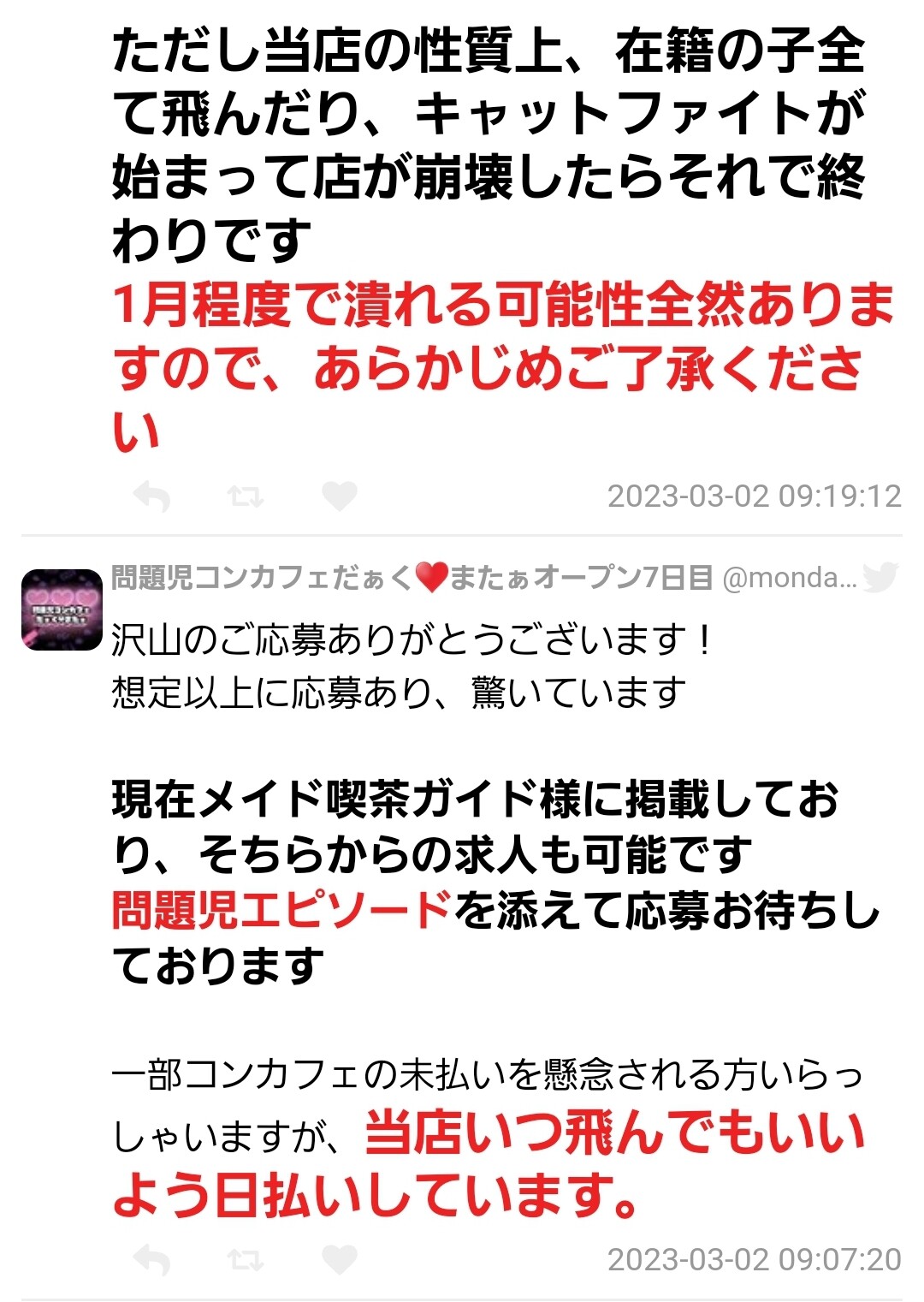Screen dimensions: 924x1302
Task: Retweet the tweet posted at 09:07:20
Action: (x=246, y=1259)
